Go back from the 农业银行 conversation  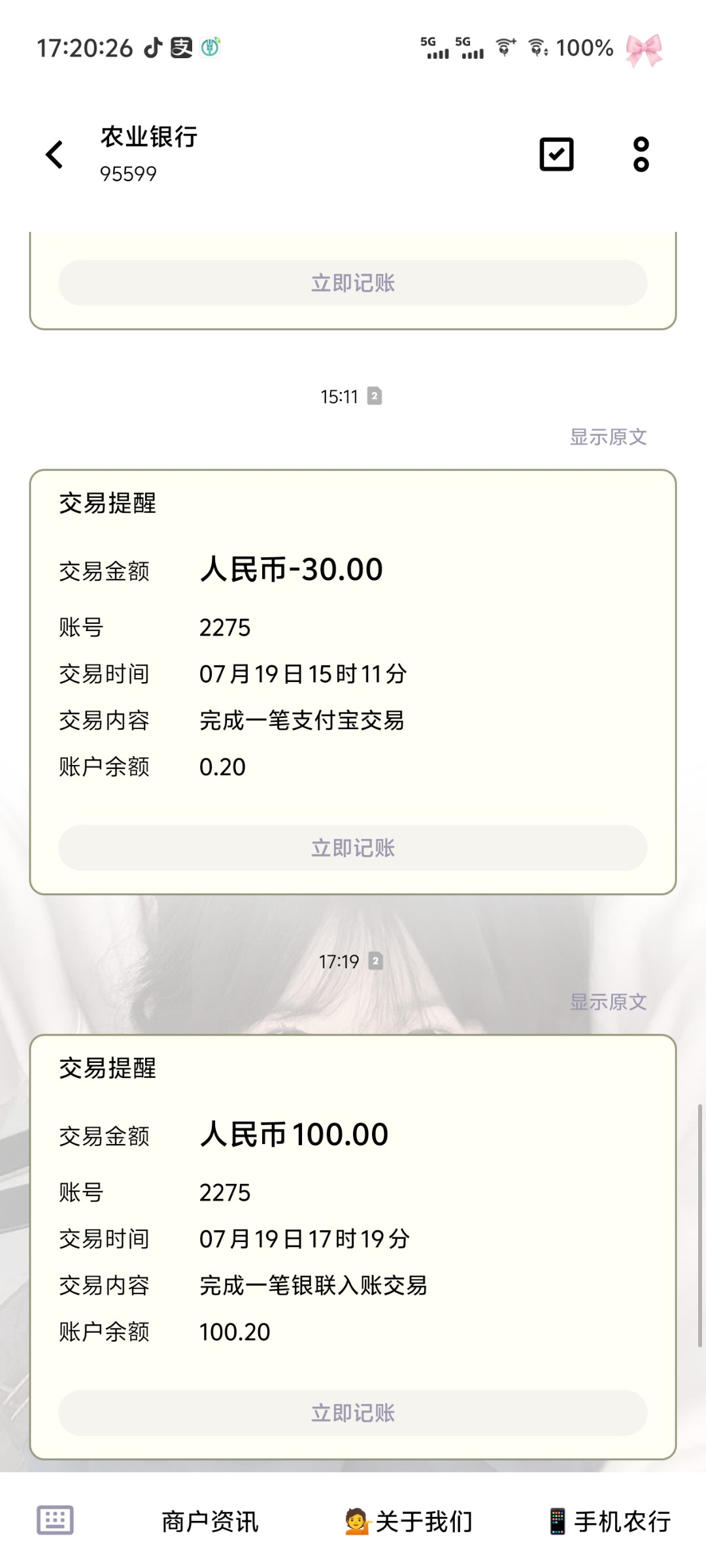click(x=55, y=155)
